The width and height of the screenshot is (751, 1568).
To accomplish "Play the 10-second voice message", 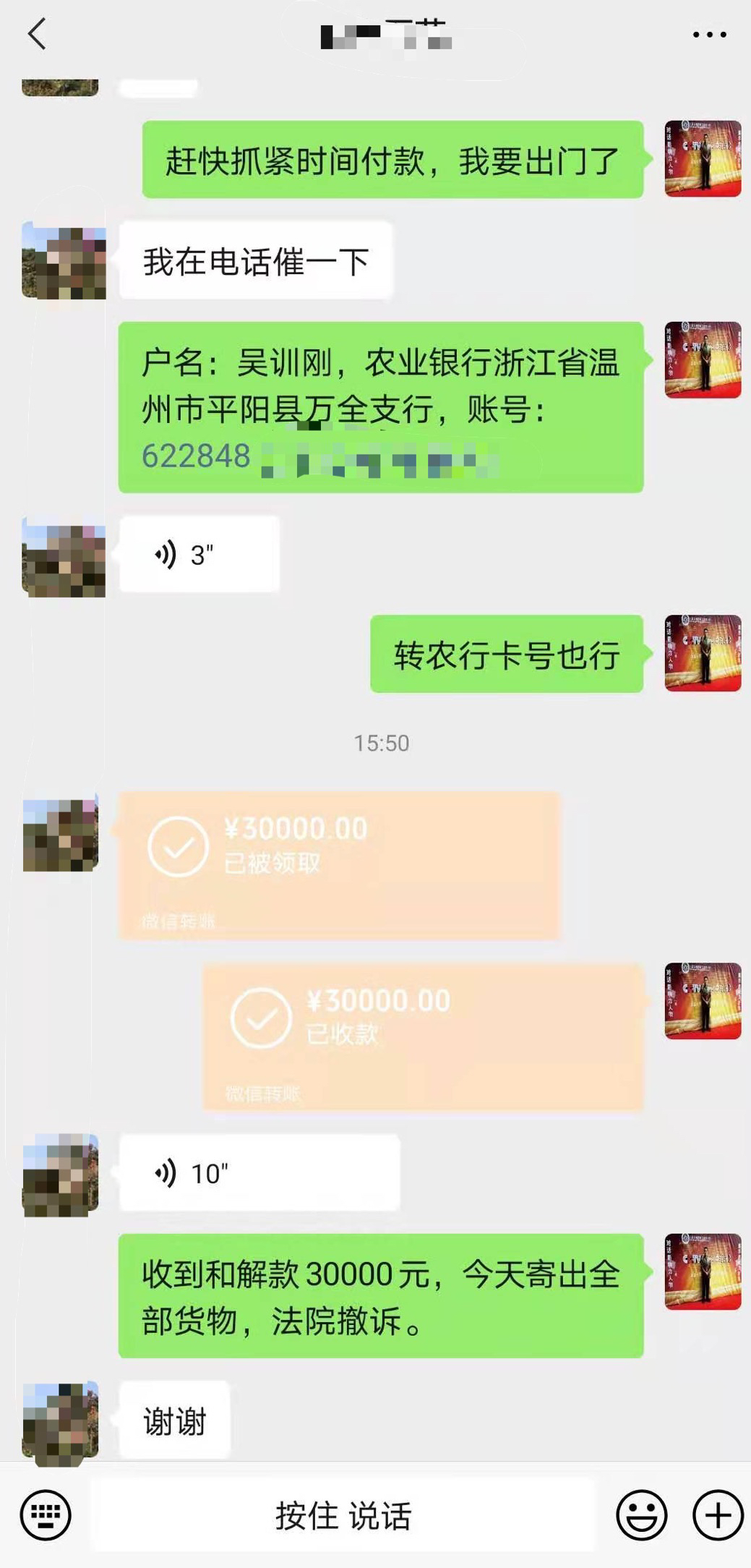I will tap(259, 1173).
